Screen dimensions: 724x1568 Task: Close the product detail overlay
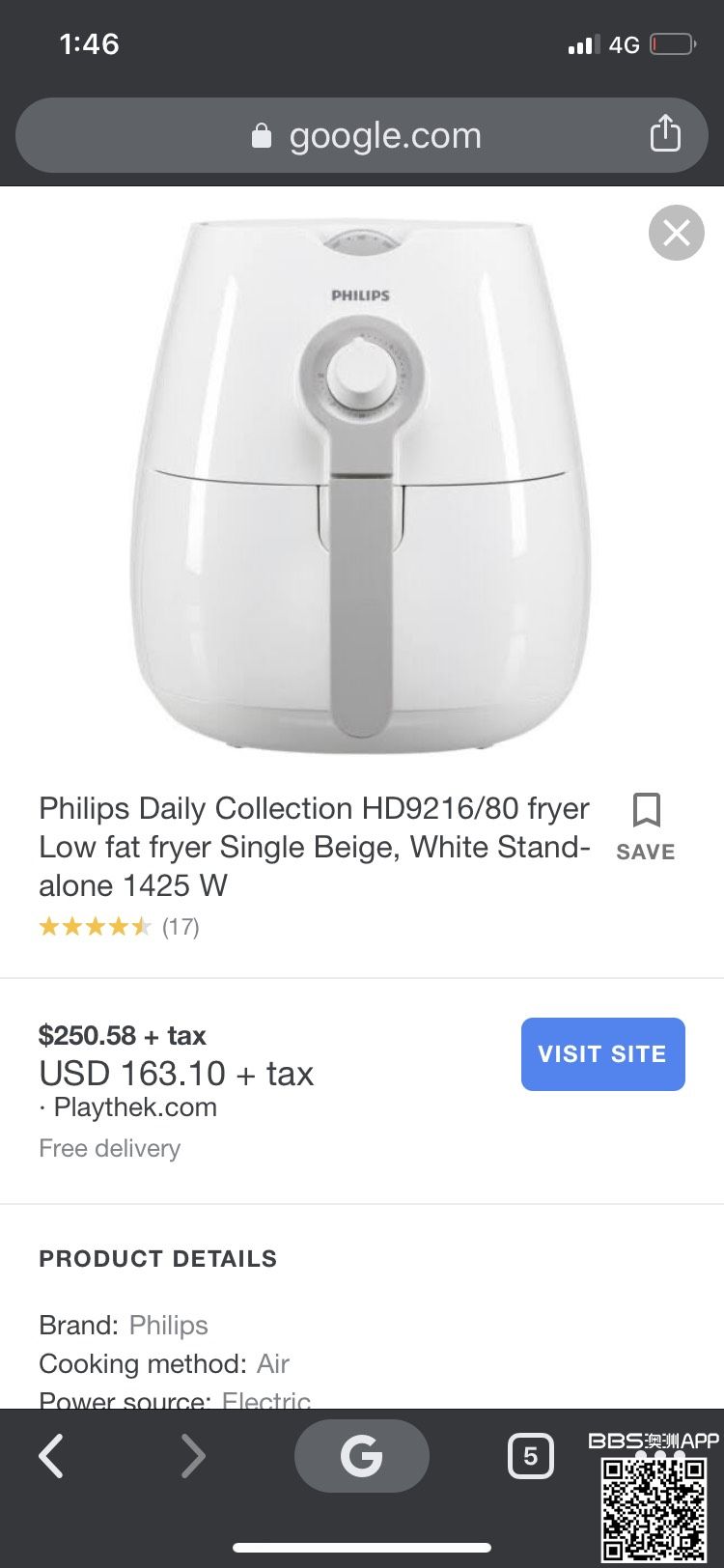676,233
